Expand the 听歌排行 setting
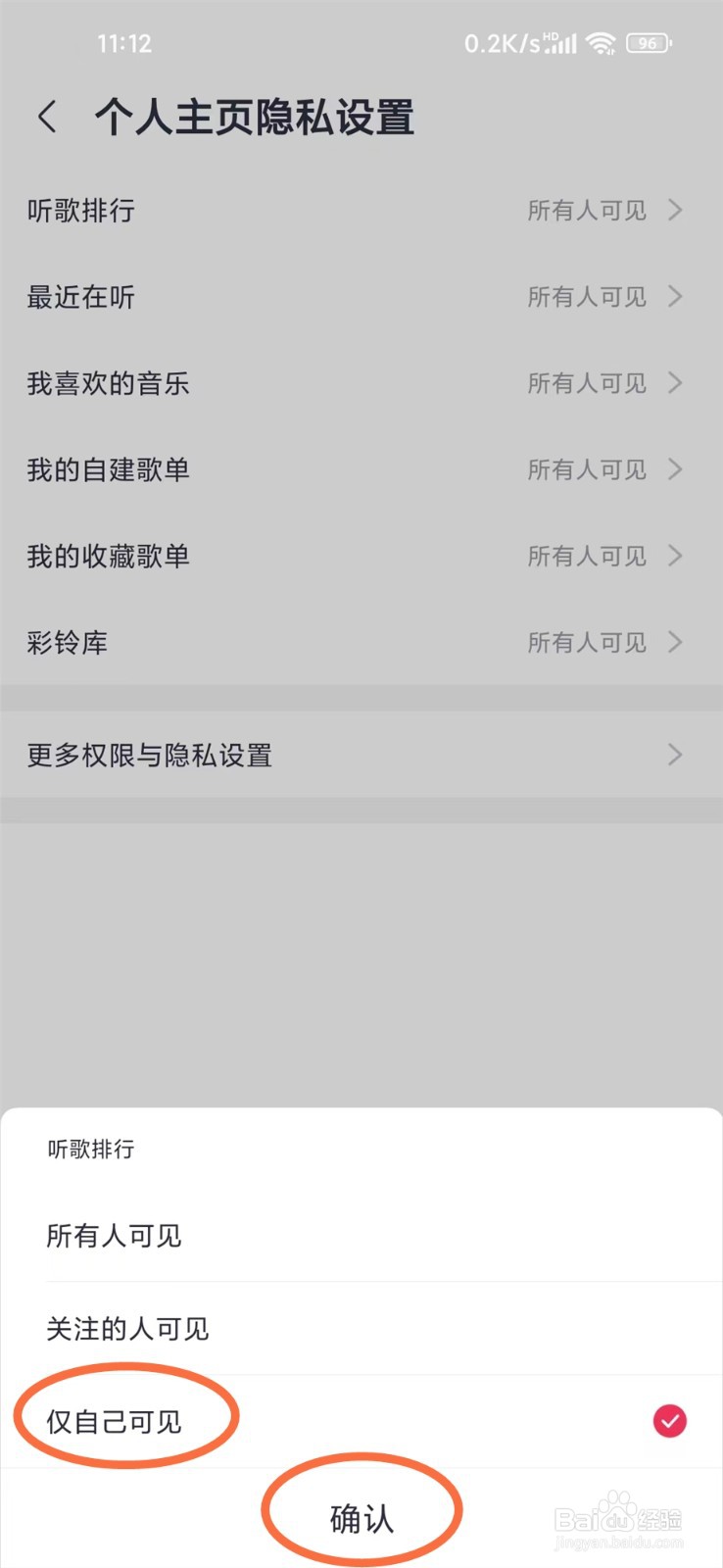 (361, 211)
